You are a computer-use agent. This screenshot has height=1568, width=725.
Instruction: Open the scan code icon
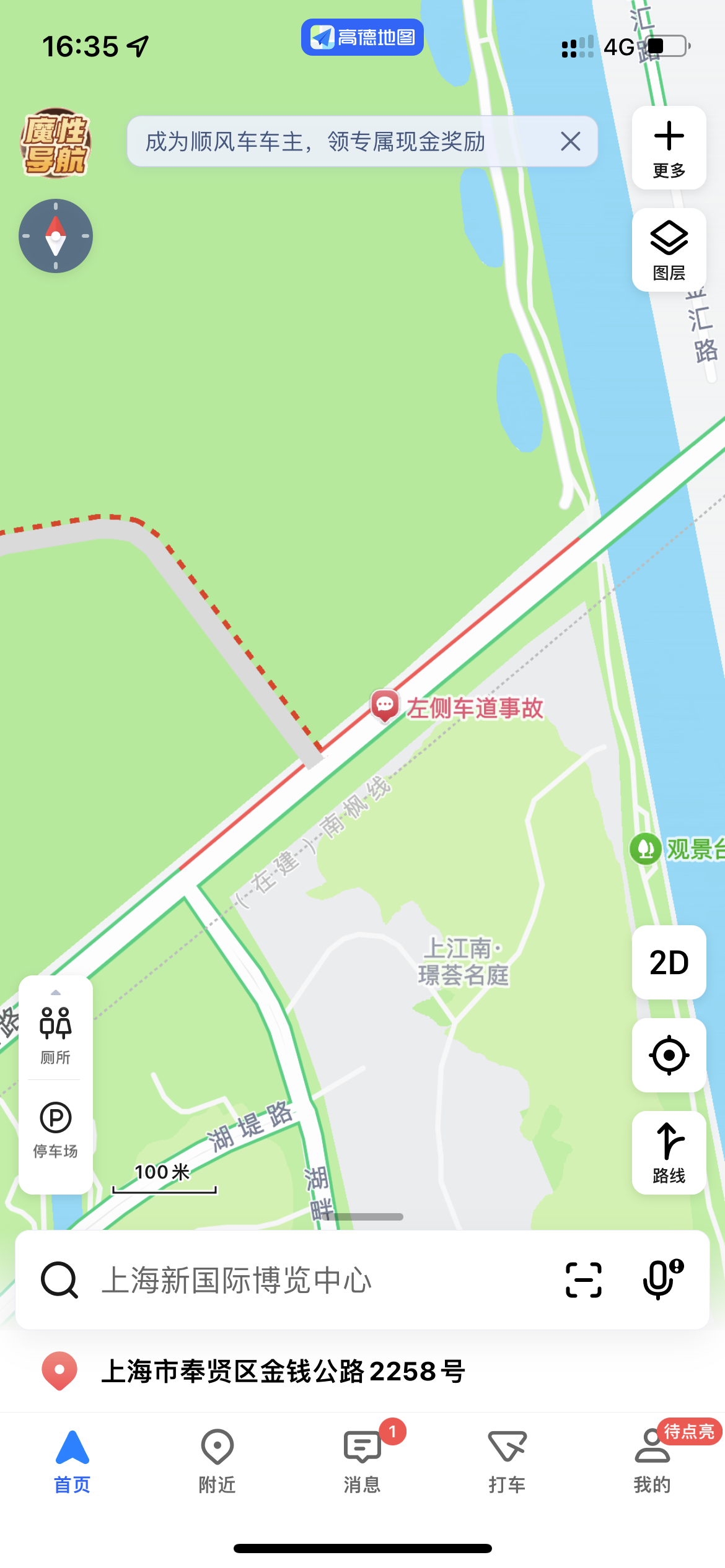584,1280
